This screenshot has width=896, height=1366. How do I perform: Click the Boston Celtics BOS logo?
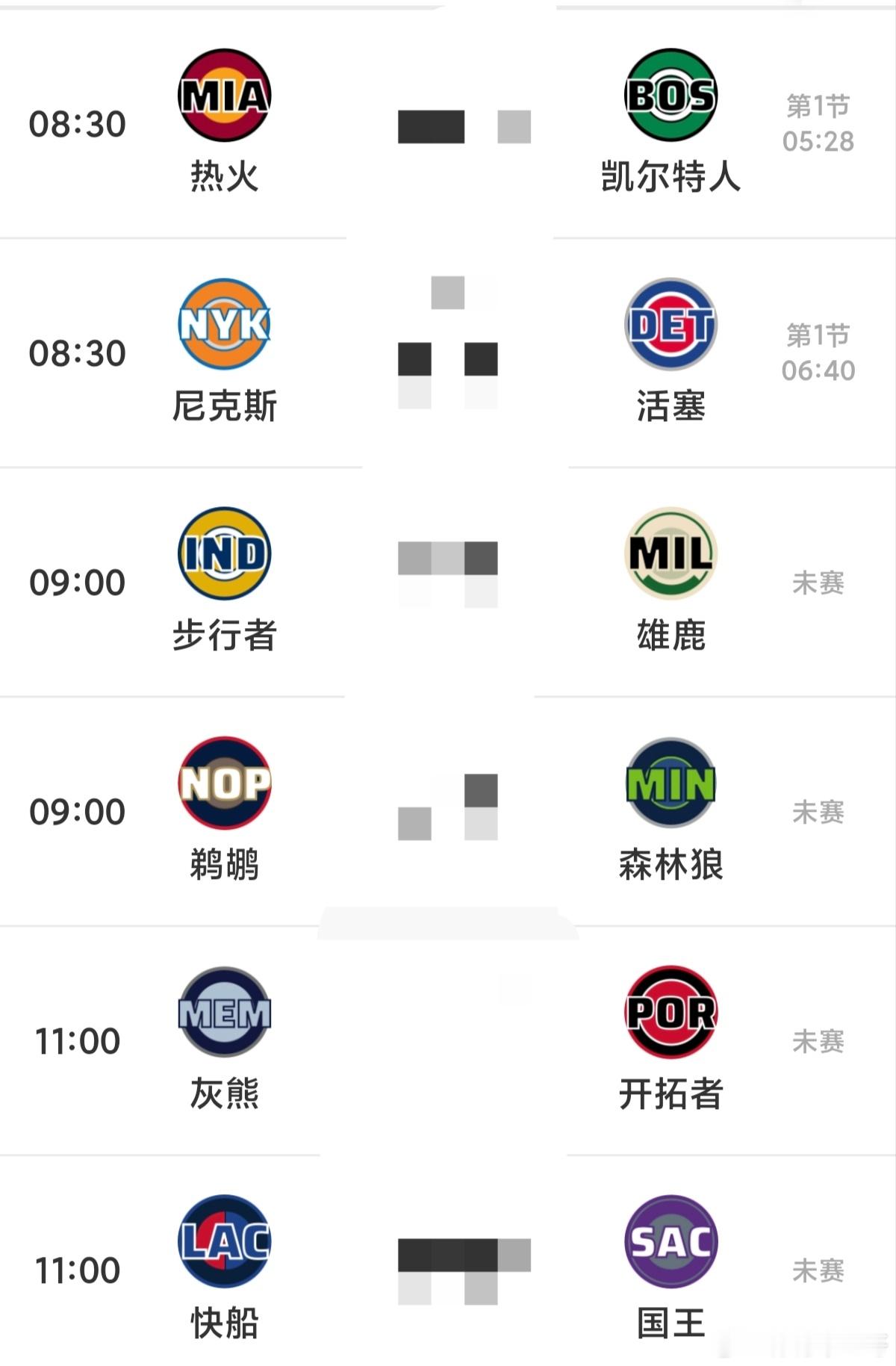(671, 93)
